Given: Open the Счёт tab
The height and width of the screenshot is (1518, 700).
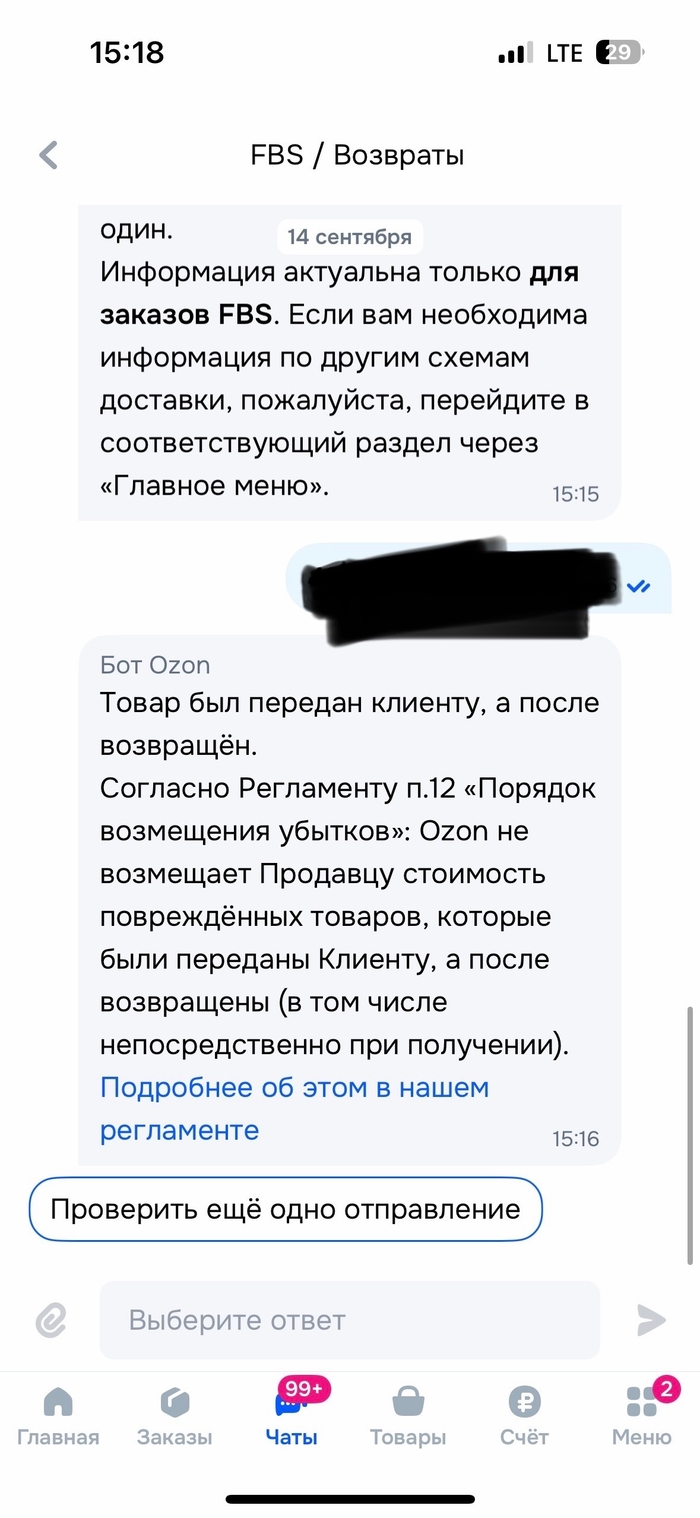Looking at the screenshot, I should coord(525,1416).
